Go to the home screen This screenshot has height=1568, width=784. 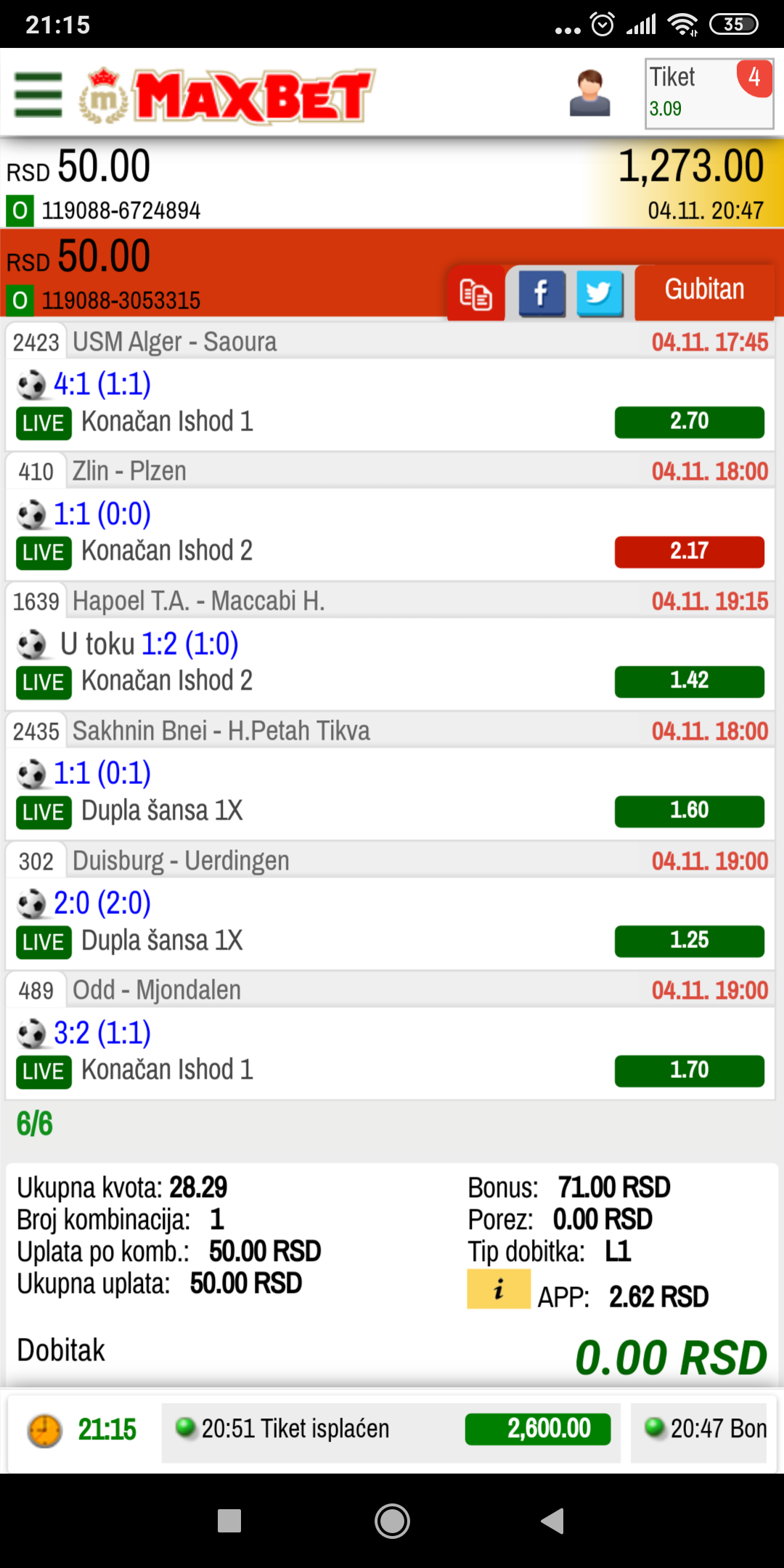coord(392,1520)
